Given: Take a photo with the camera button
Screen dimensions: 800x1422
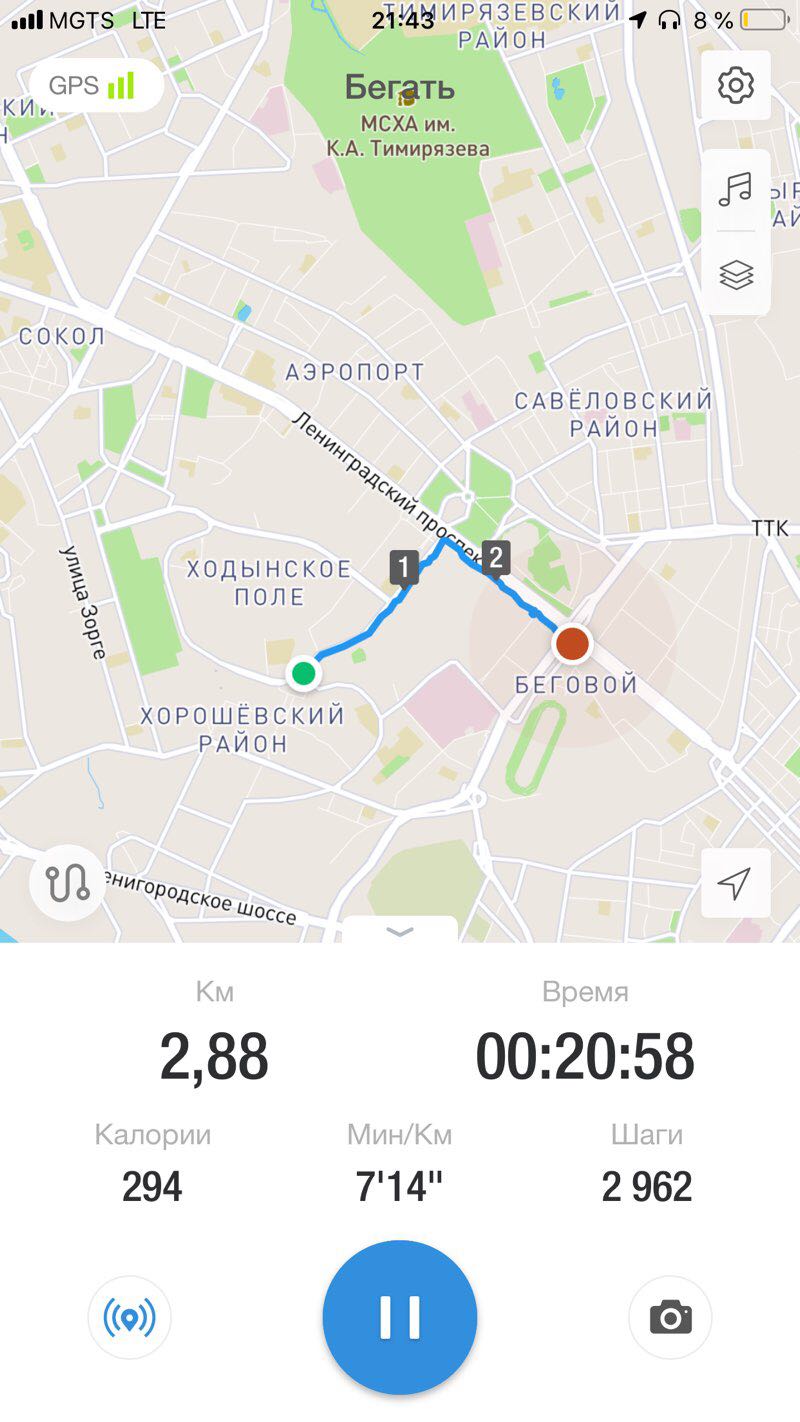Looking at the screenshot, I should click(670, 1317).
